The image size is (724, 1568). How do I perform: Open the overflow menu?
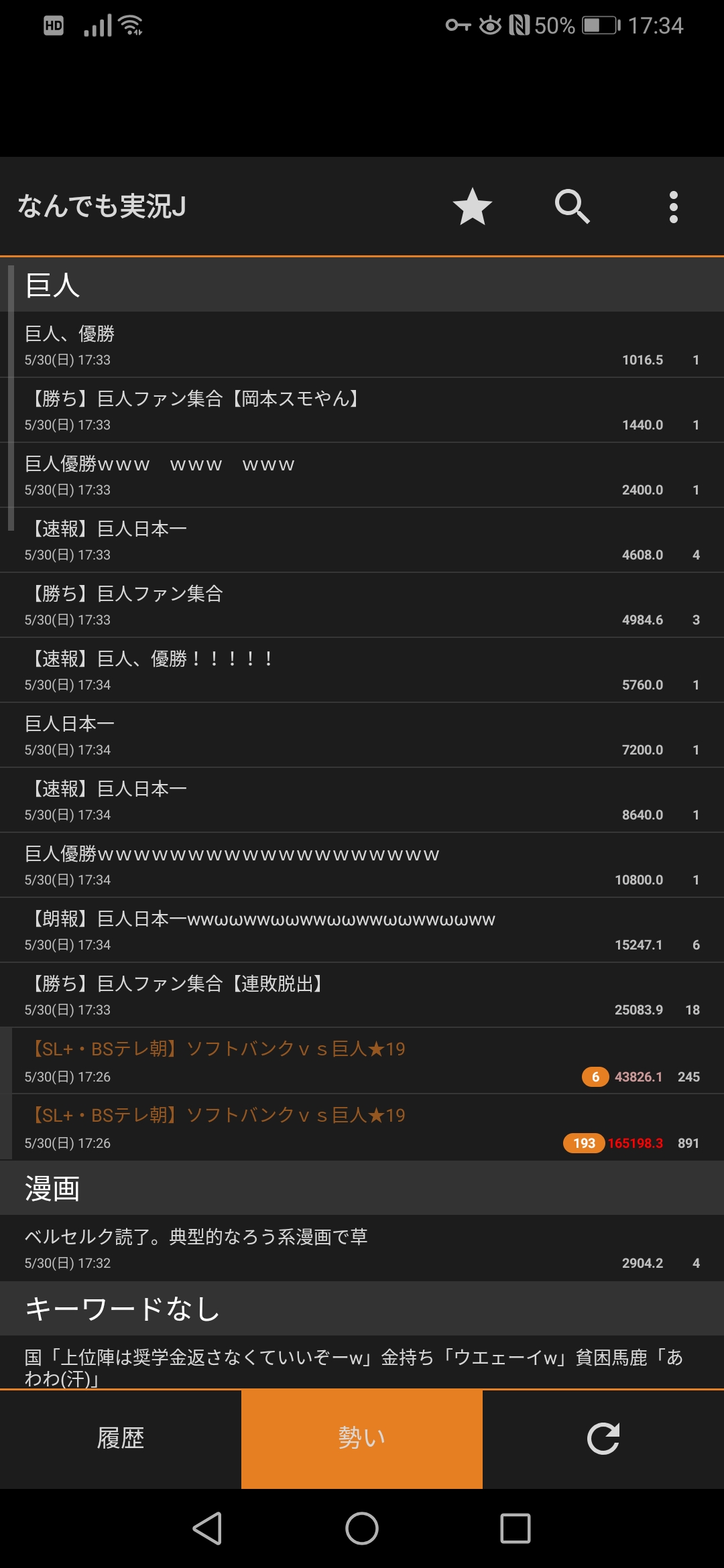point(673,206)
